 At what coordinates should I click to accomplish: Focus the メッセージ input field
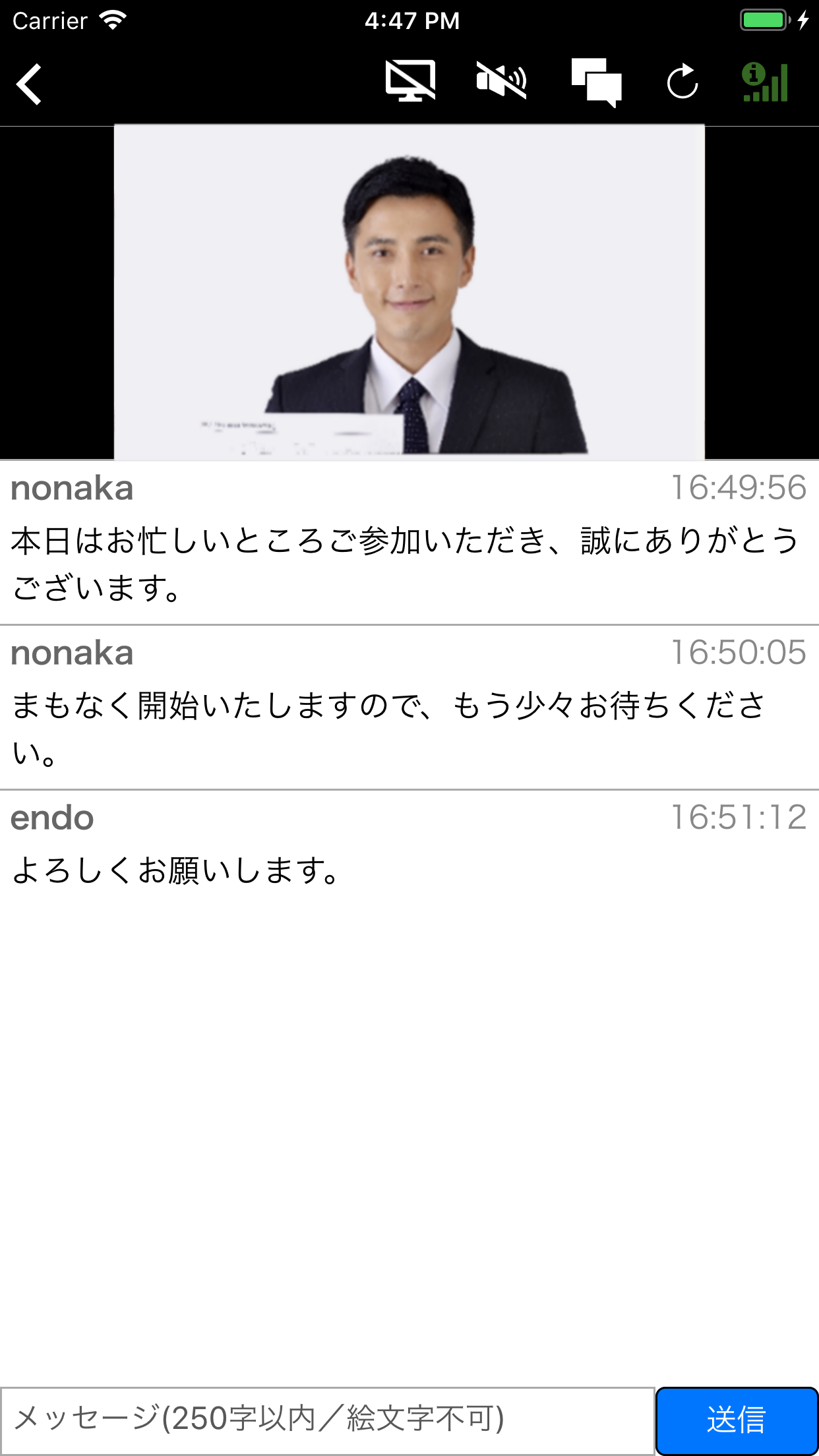[327, 1419]
